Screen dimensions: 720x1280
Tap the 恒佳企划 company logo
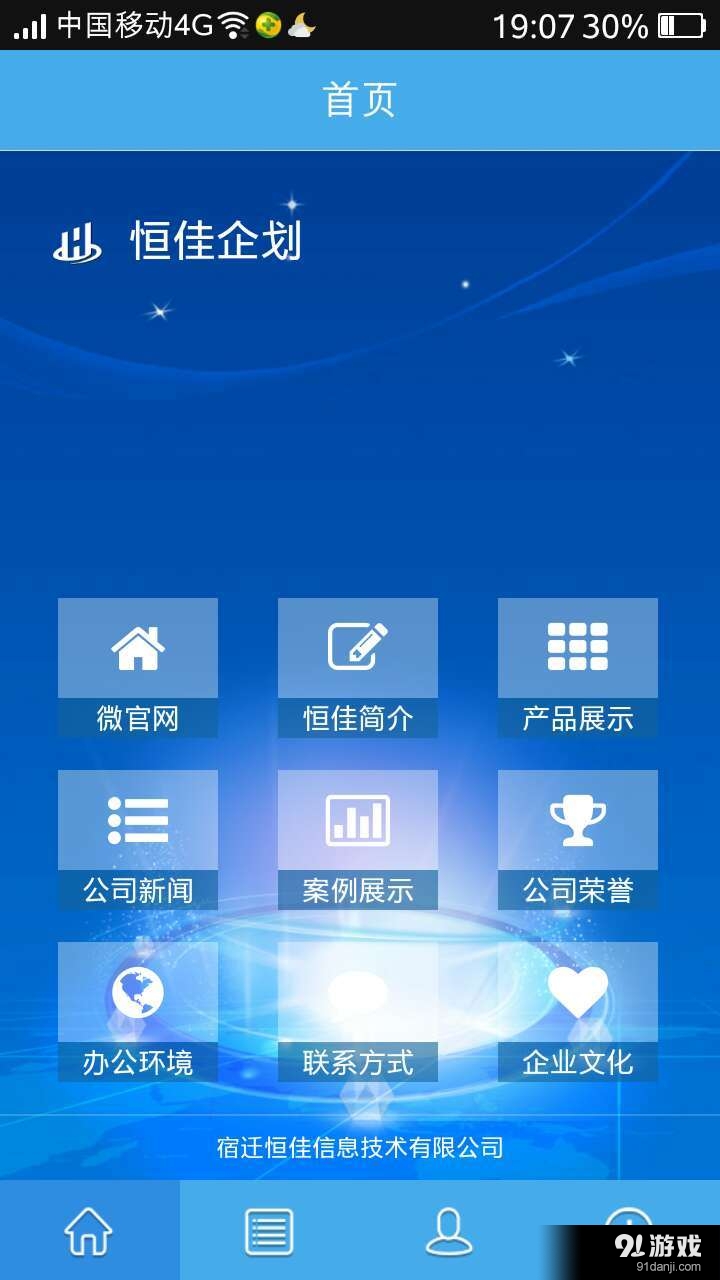tap(180, 240)
